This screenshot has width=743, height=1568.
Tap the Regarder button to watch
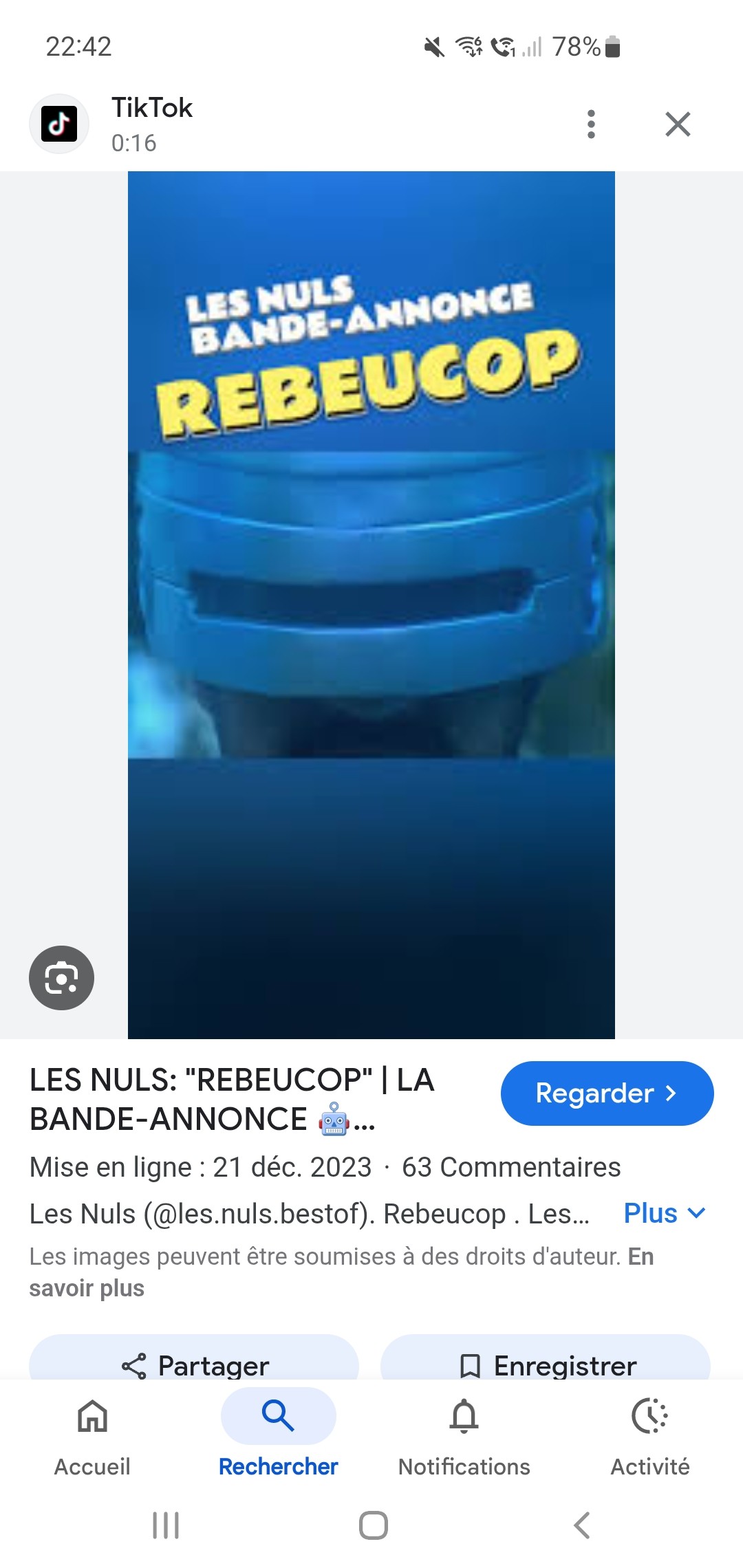tap(607, 1093)
